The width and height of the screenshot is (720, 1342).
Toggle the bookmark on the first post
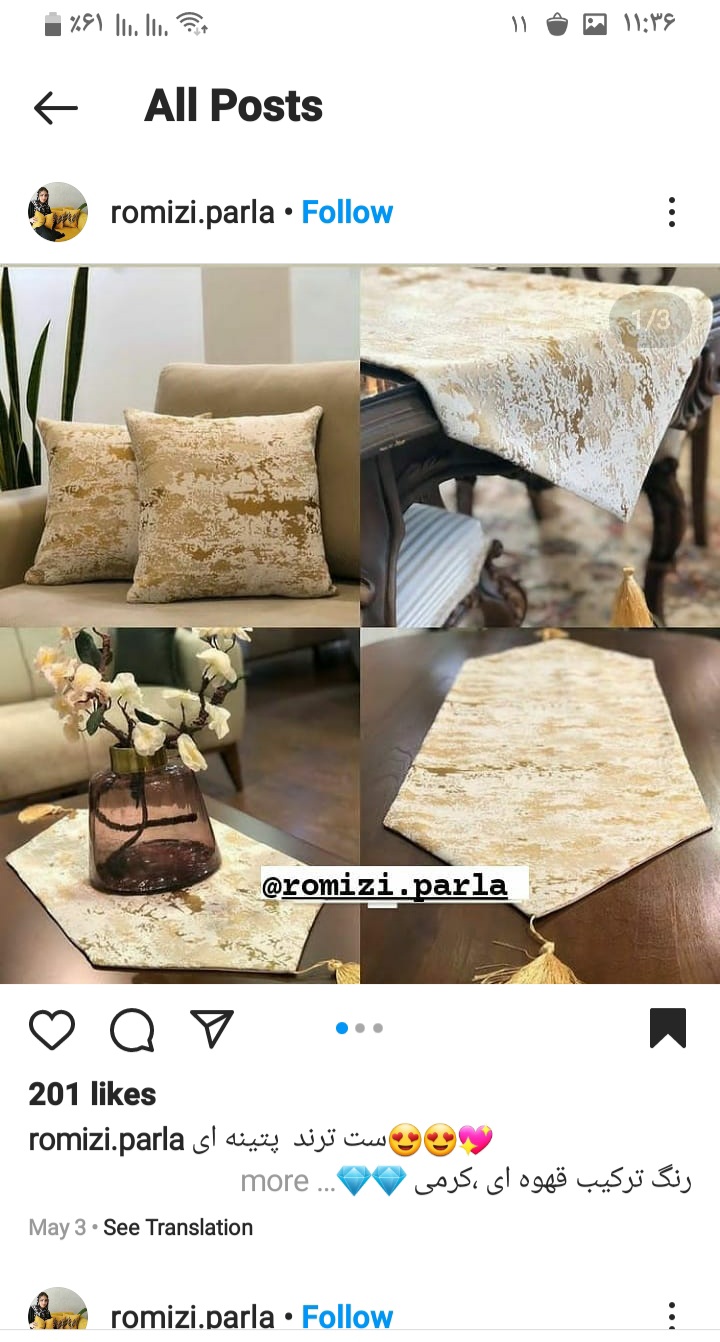tap(667, 1028)
